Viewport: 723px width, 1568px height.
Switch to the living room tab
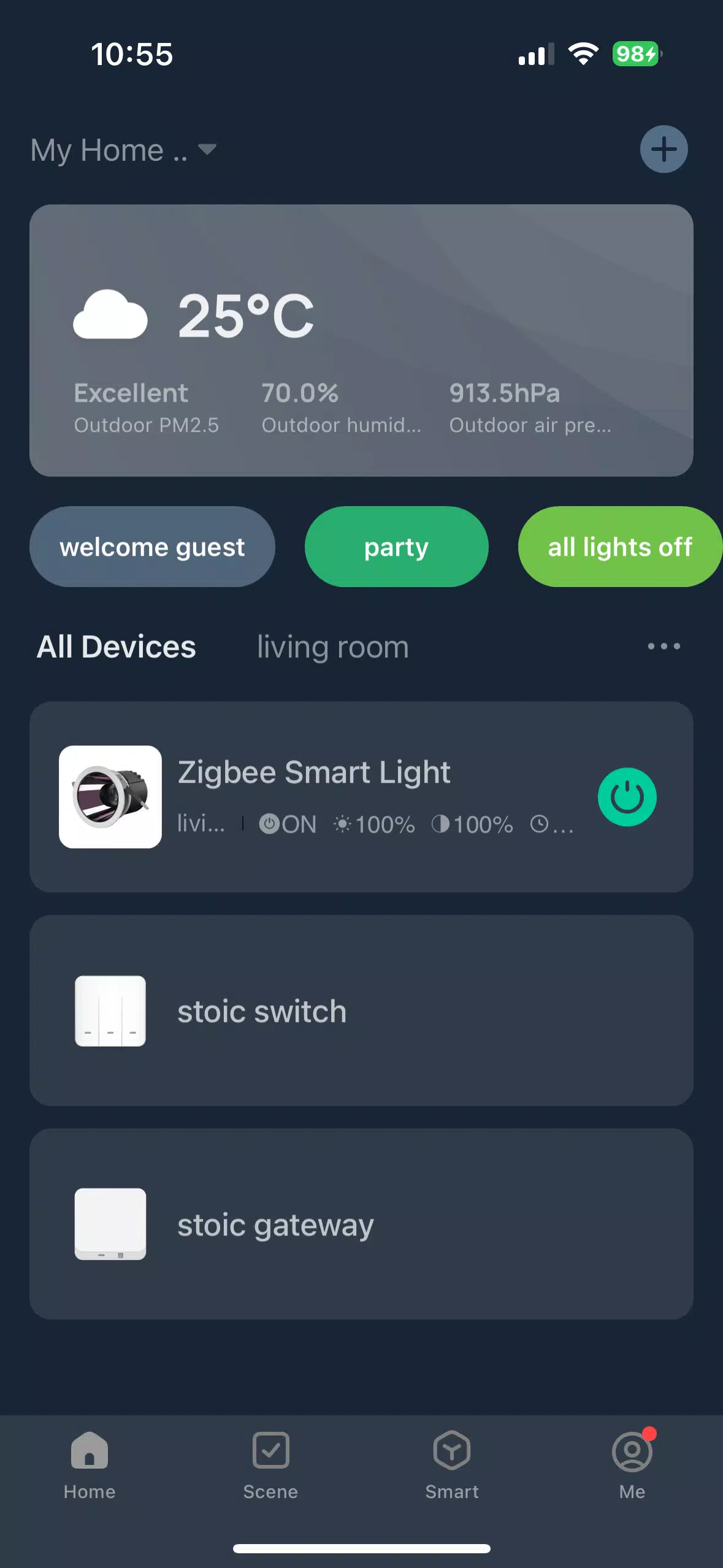coord(332,647)
